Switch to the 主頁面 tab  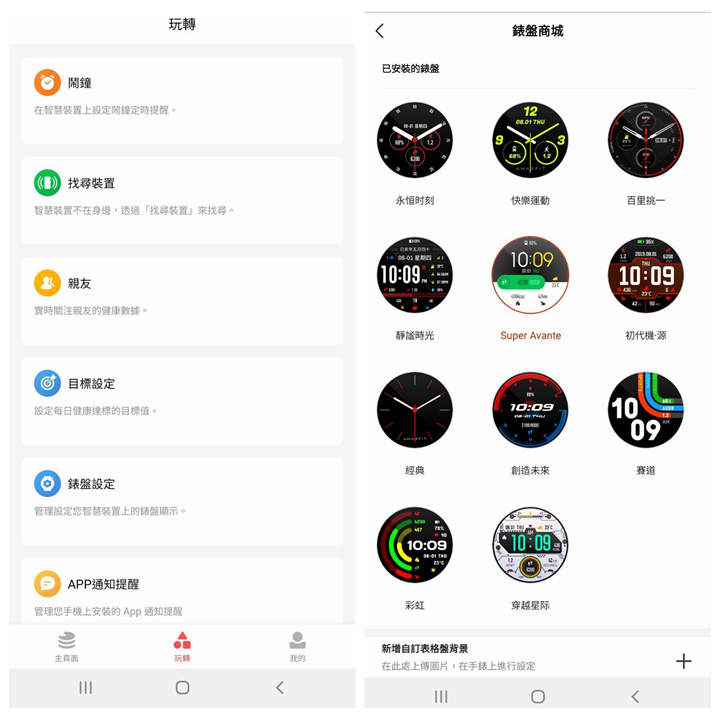pyautogui.click(x=66, y=646)
